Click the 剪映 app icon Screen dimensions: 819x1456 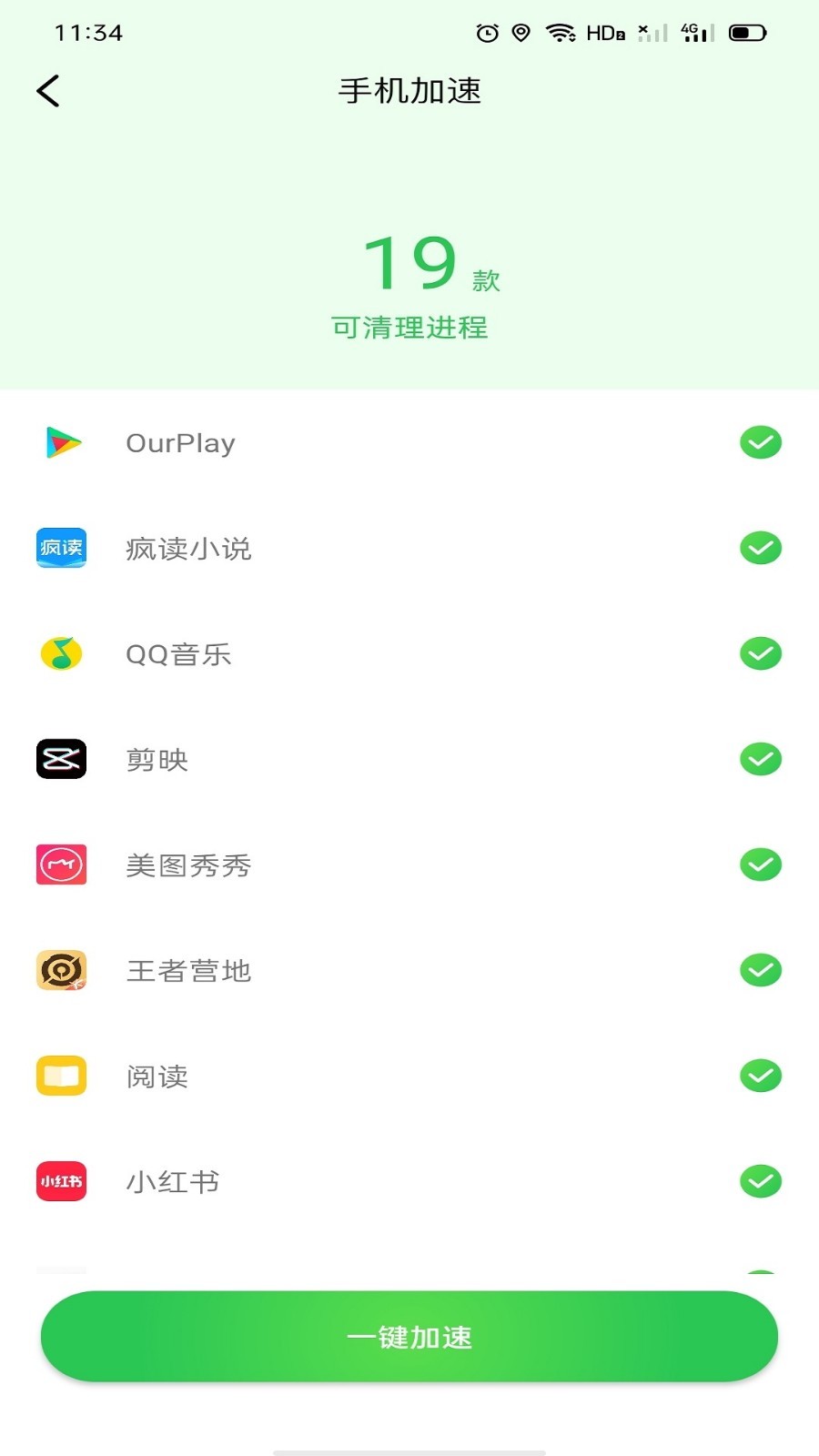(x=60, y=759)
